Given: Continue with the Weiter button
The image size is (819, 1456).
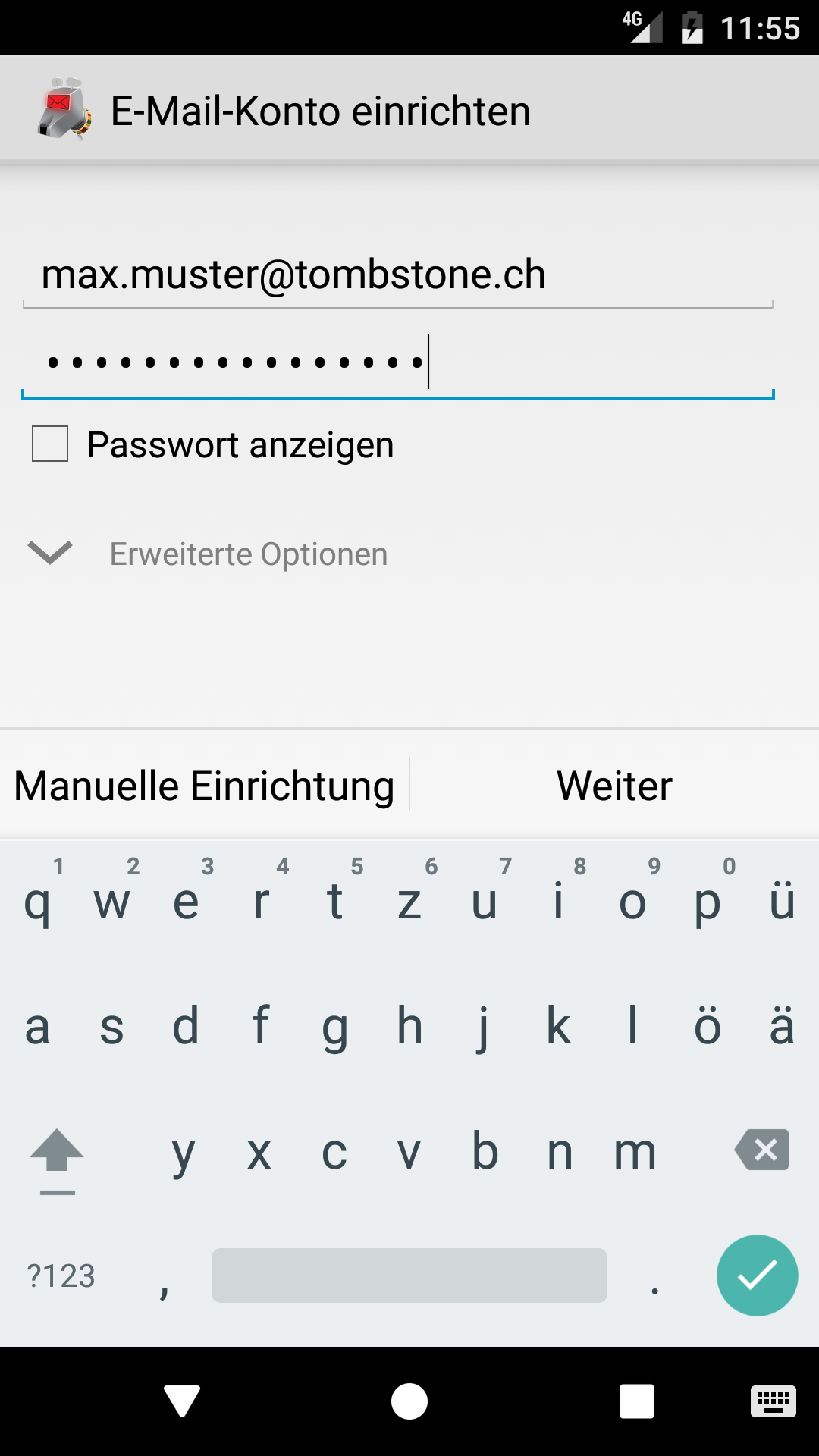Looking at the screenshot, I should (x=614, y=786).
